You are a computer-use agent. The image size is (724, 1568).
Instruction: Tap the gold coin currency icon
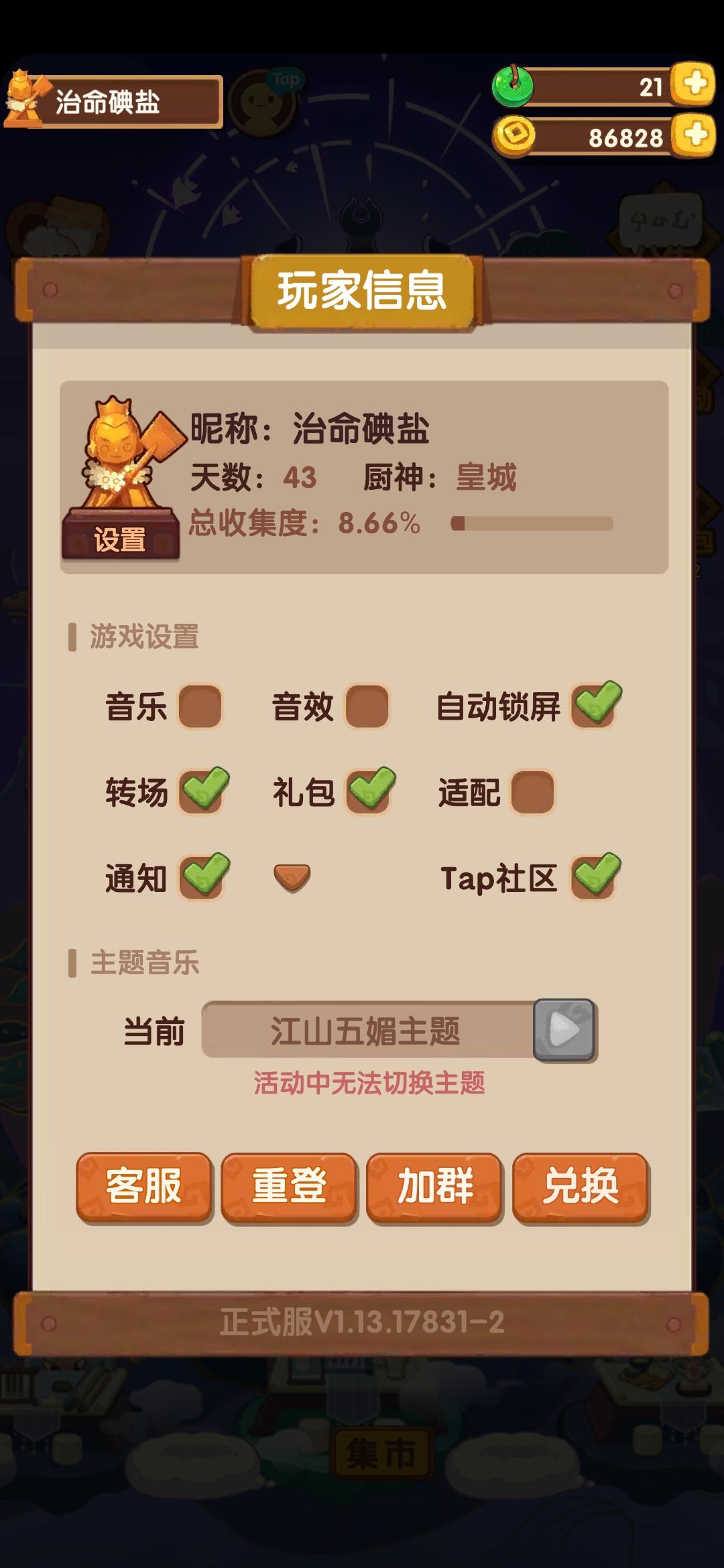(516, 135)
